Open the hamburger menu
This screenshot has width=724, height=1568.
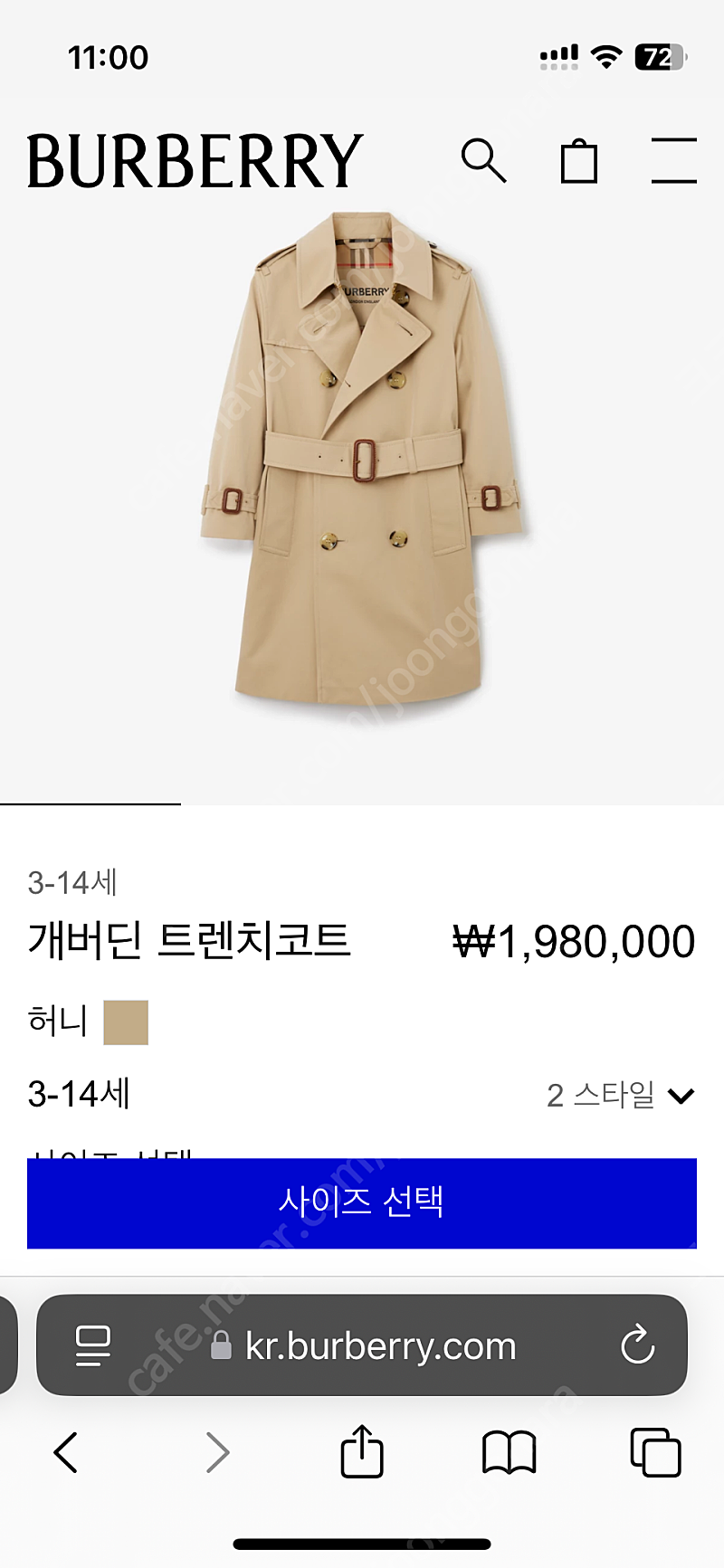pyautogui.click(x=674, y=161)
